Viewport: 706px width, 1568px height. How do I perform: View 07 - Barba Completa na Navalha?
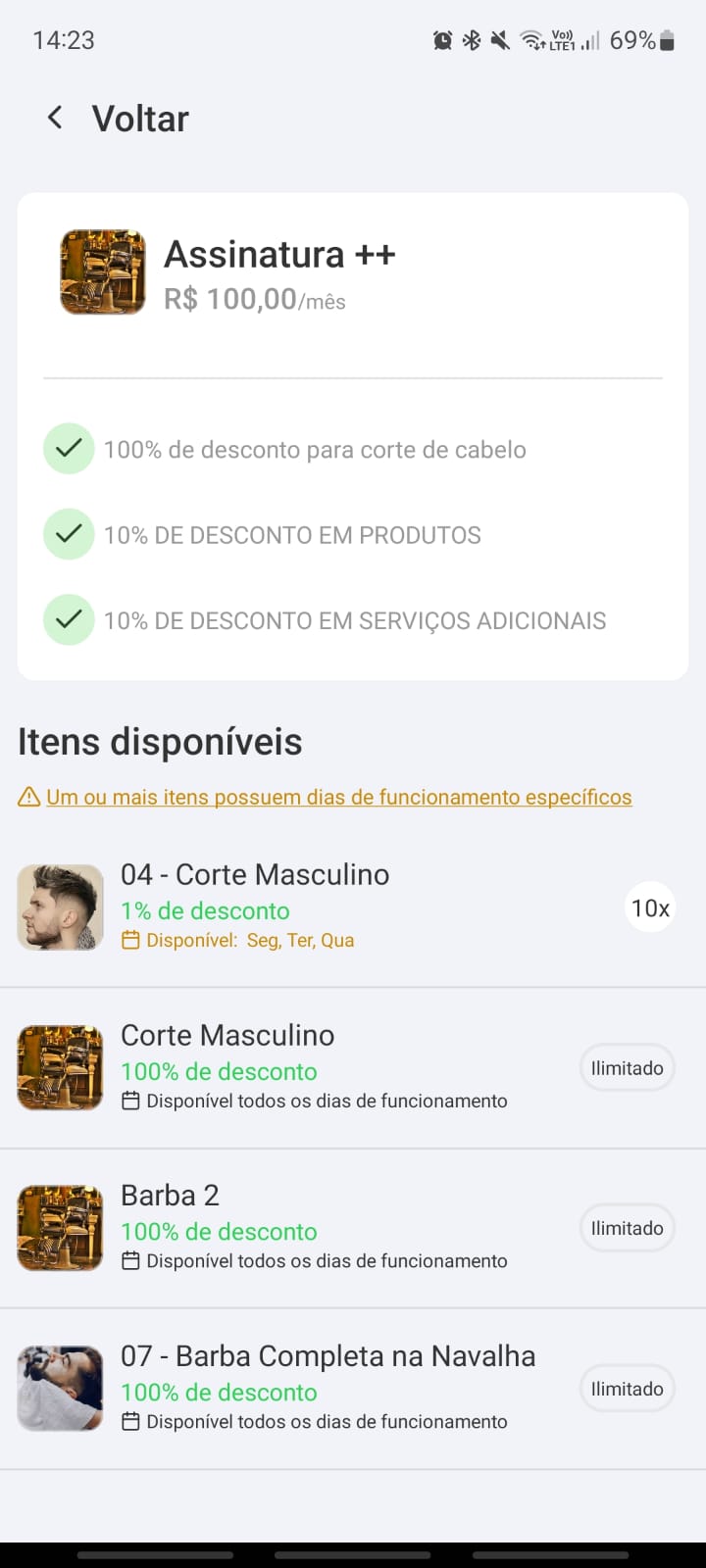tap(328, 1356)
